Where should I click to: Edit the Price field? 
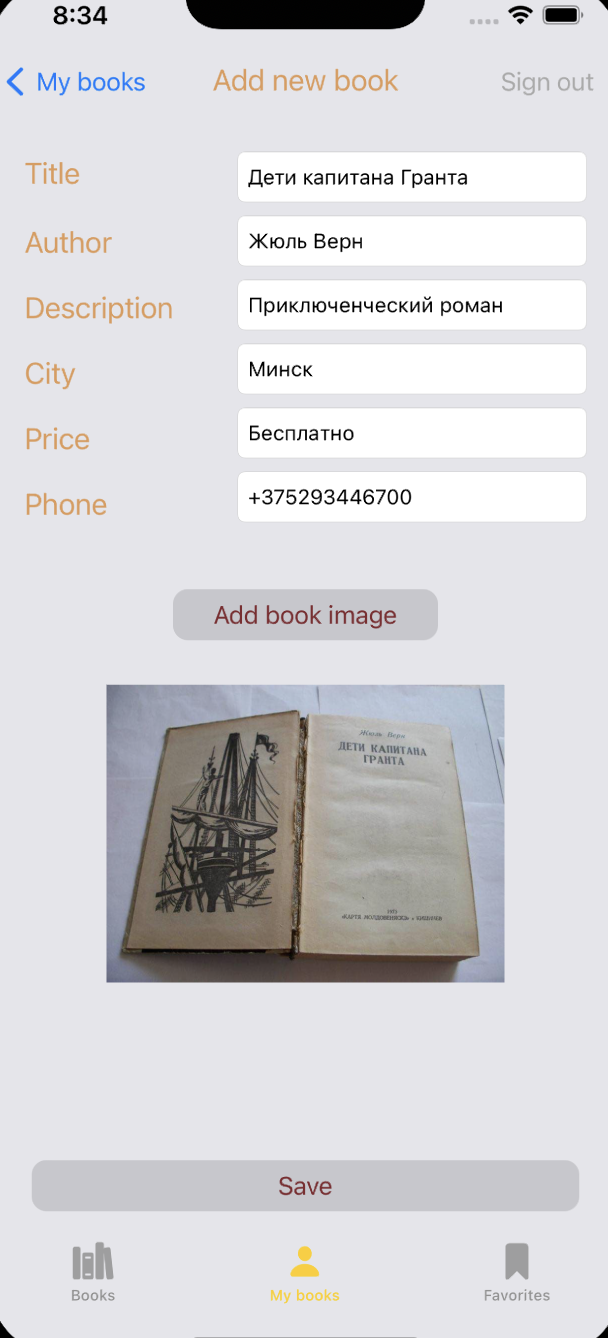(411, 433)
